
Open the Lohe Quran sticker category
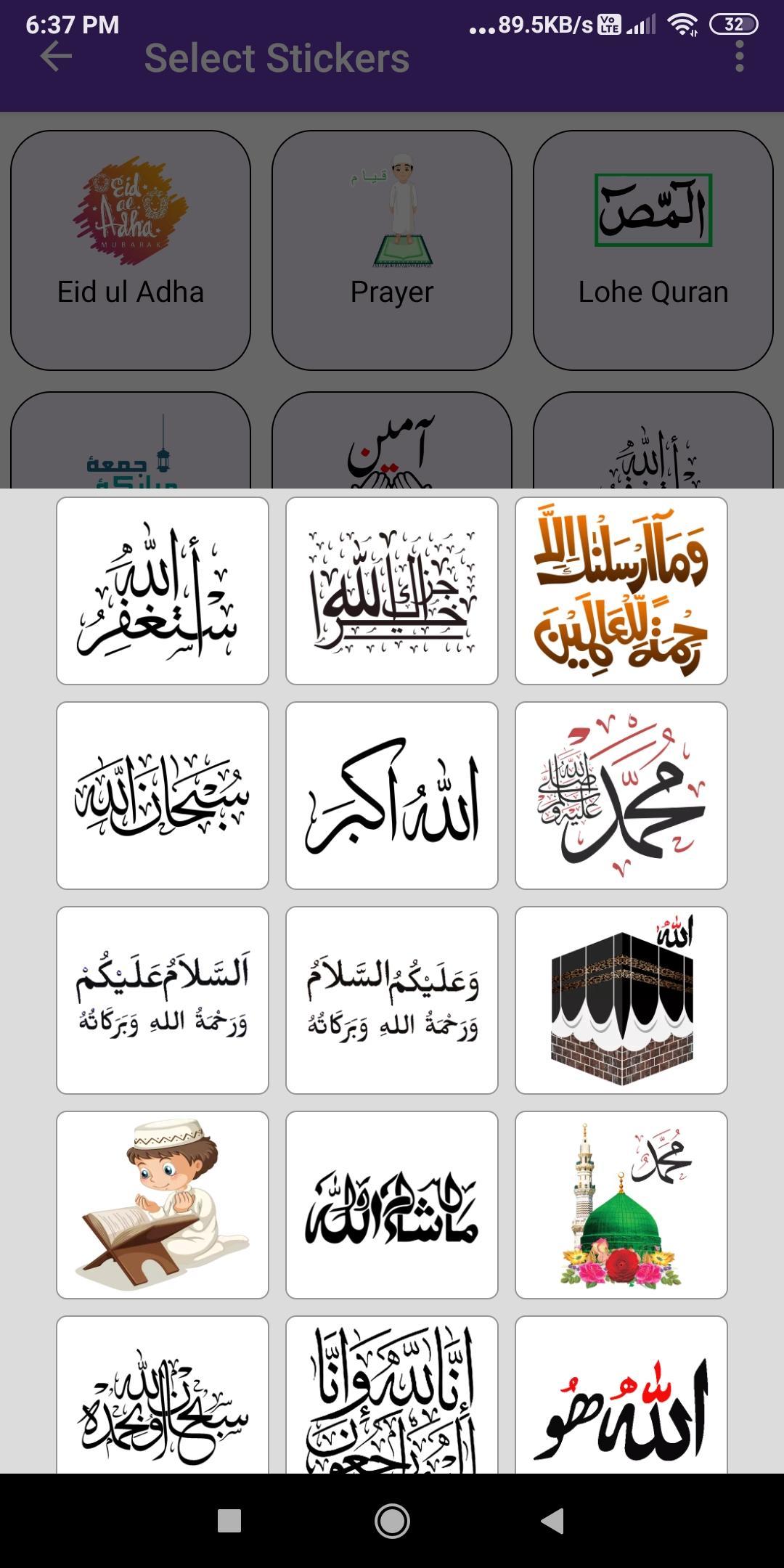point(653,250)
